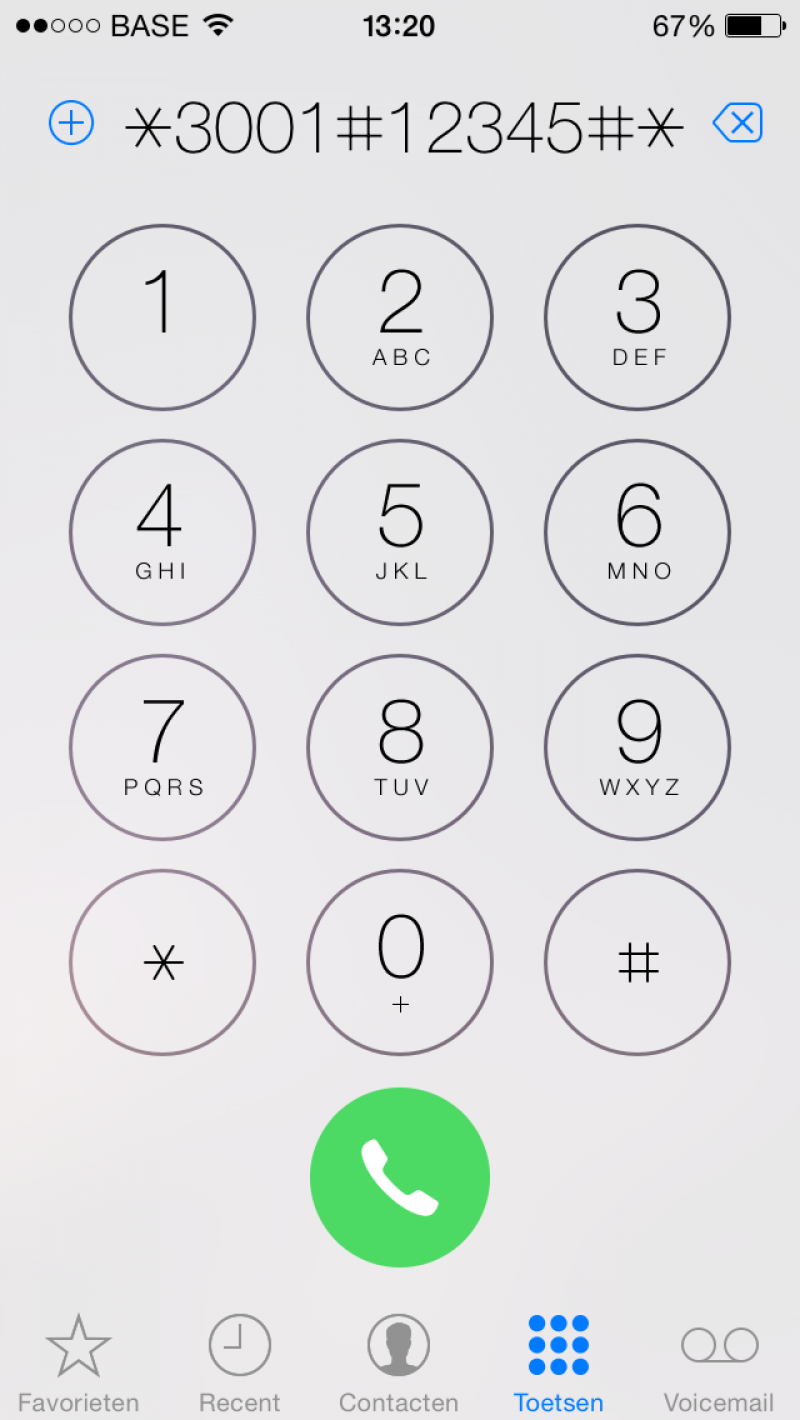Tap the hash key
The width and height of the screenshot is (800, 1420).
[x=638, y=962]
